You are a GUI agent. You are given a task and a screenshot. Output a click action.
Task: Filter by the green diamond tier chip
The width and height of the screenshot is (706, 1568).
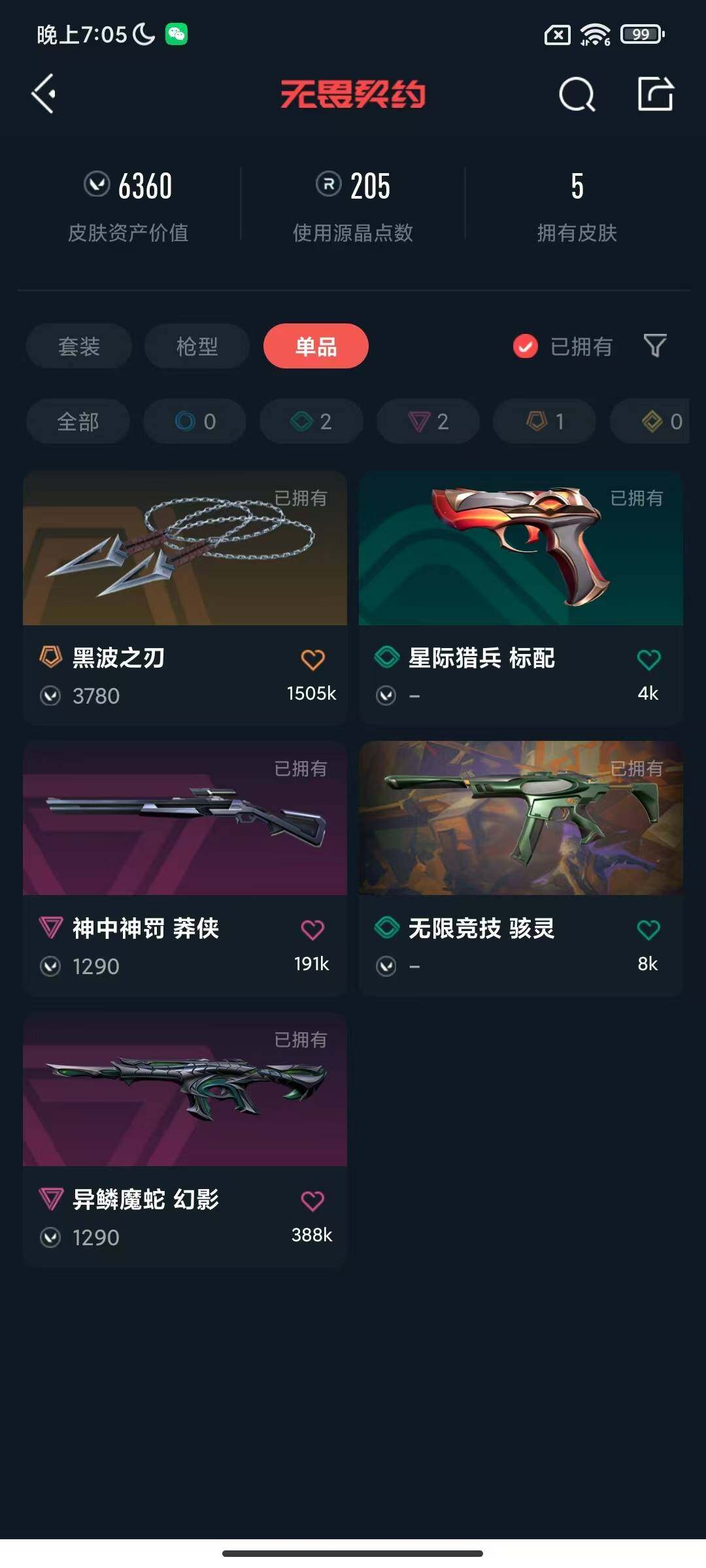point(311,421)
